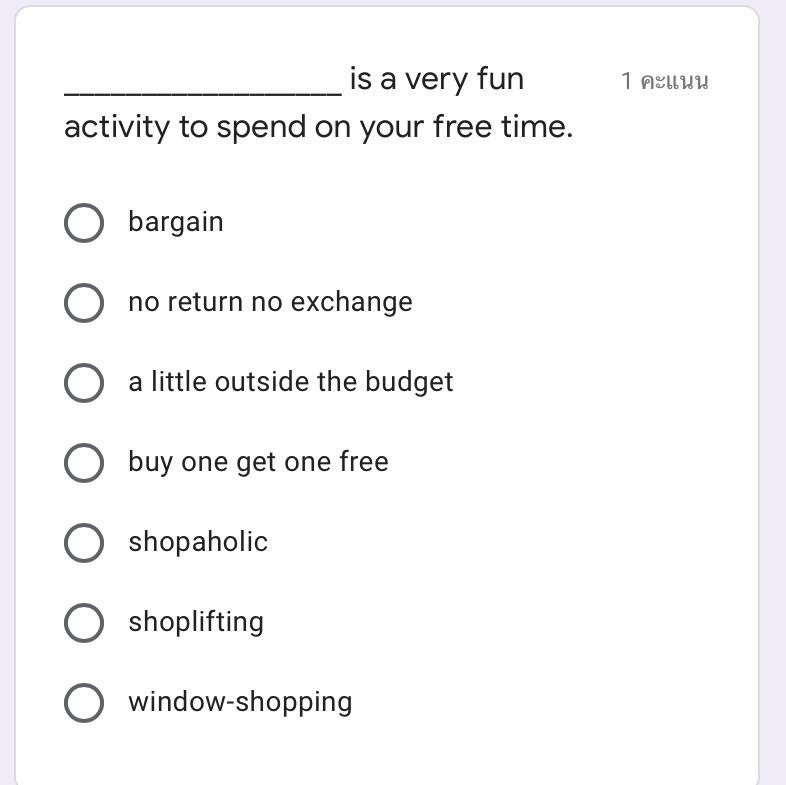The height and width of the screenshot is (785, 786).
Task: Mark 'buy one get one free' as answer
Action: [84, 463]
